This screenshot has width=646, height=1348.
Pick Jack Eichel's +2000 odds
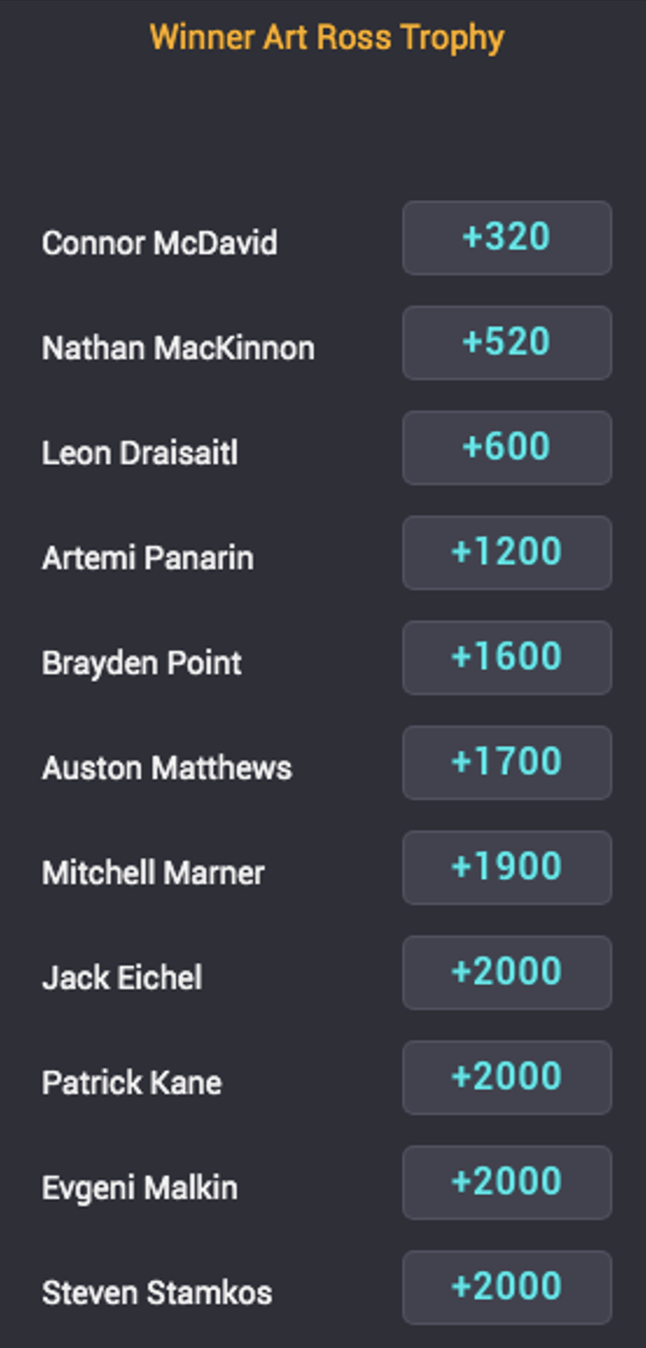pyautogui.click(x=507, y=973)
